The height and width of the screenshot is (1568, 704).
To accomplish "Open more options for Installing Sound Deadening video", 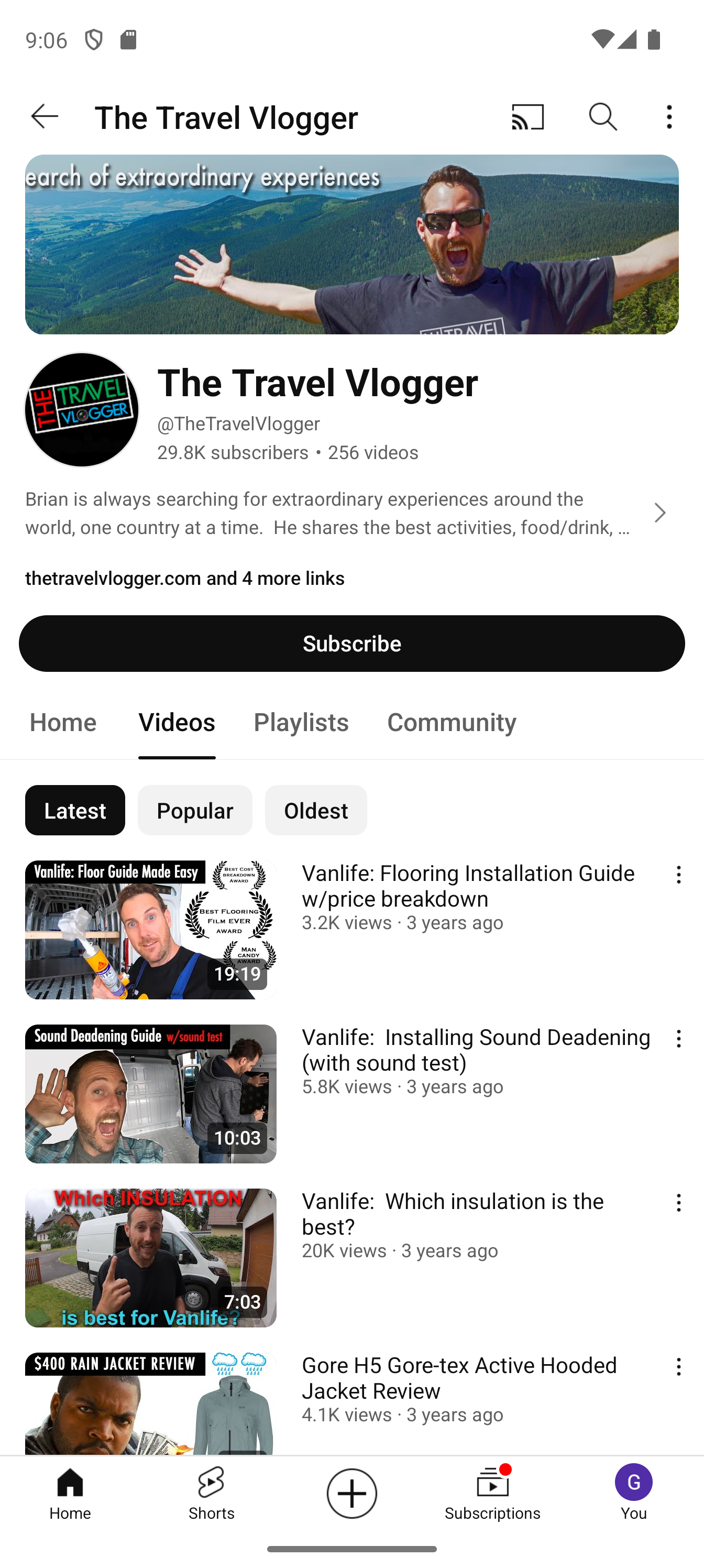I will (678, 1039).
